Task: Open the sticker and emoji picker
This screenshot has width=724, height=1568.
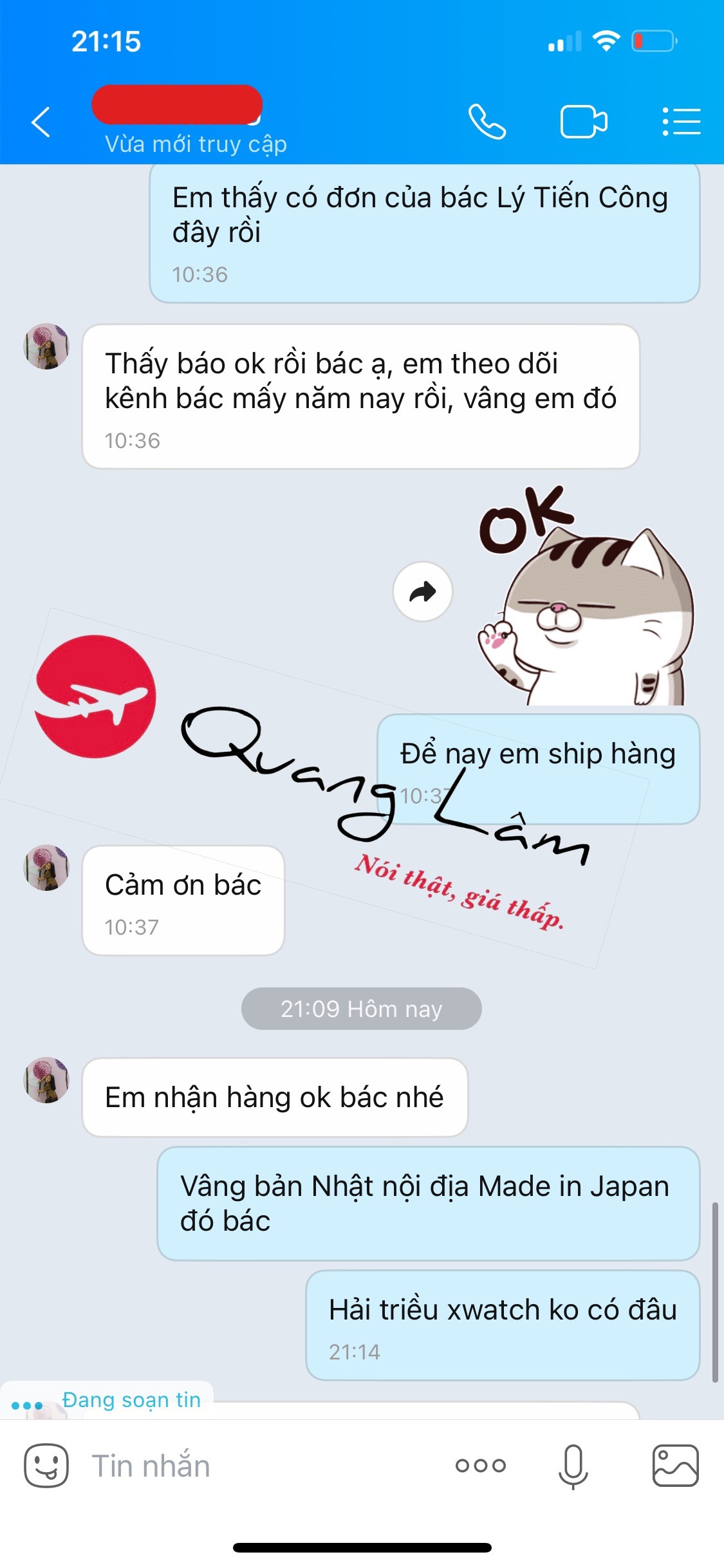Action: coord(46,1466)
